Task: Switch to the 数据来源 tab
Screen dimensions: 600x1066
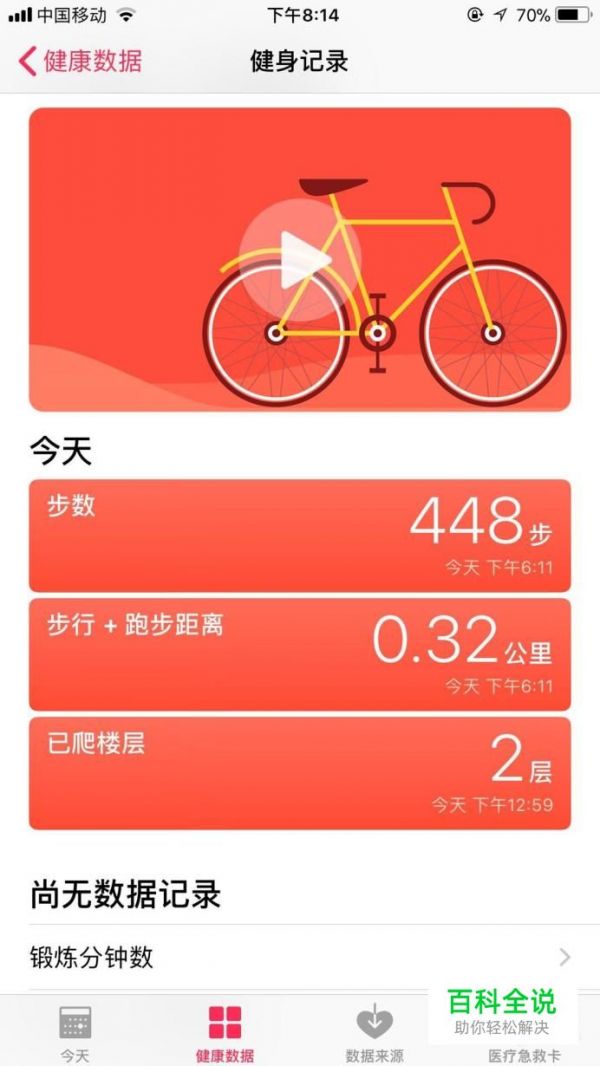Action: pyautogui.click(x=374, y=1032)
